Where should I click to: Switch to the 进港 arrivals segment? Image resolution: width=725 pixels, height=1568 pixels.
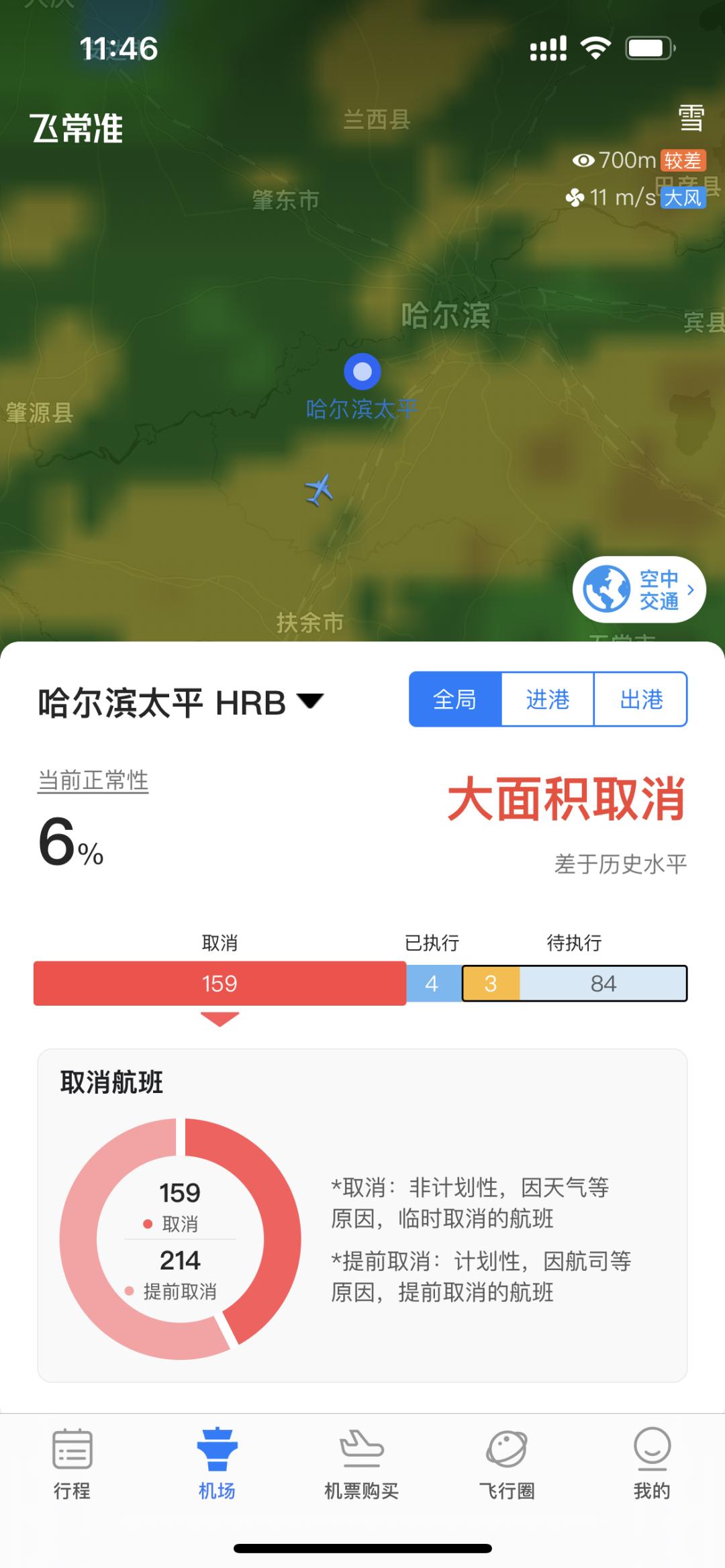[x=548, y=700]
